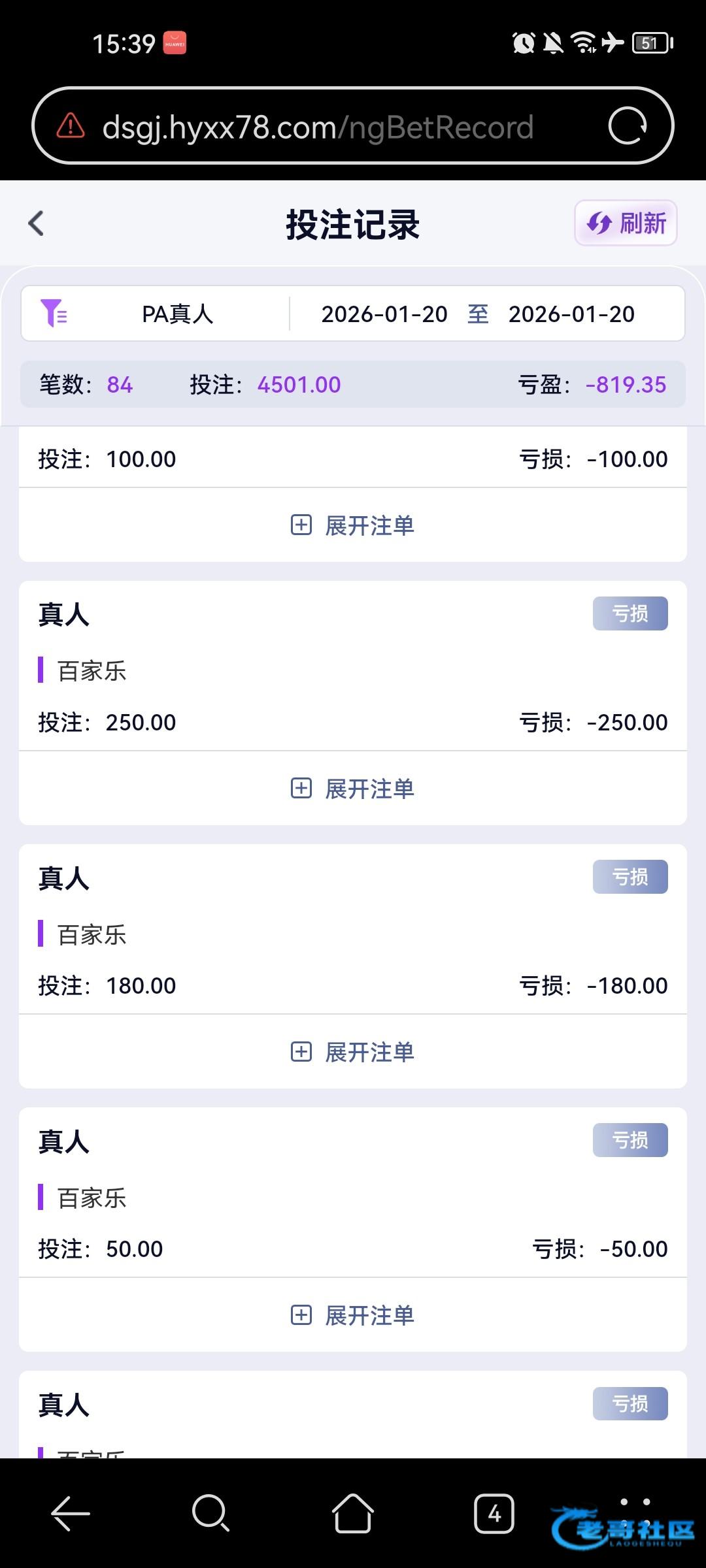Go to the browser home page
The width and height of the screenshot is (706, 1568).
353,1513
